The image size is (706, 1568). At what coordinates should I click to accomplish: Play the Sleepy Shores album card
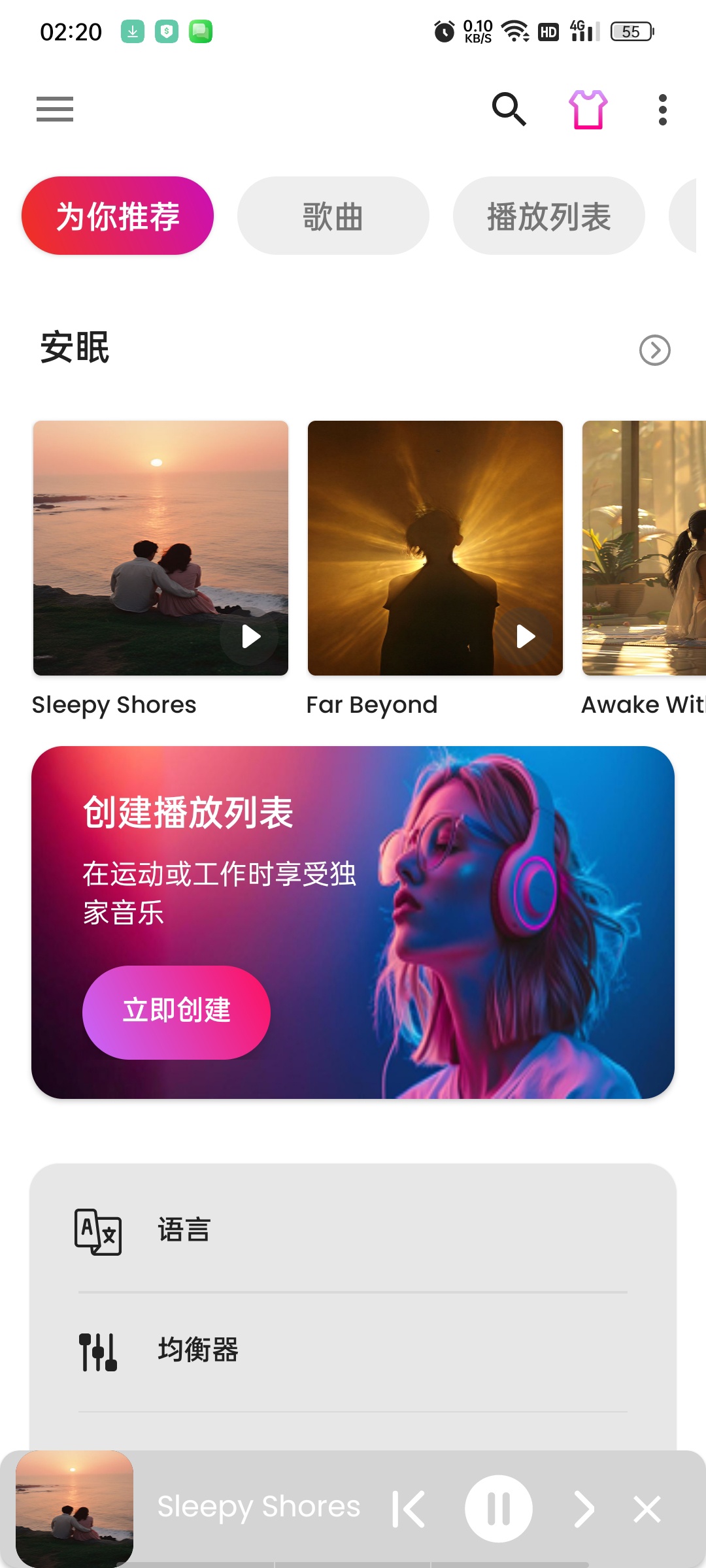[x=249, y=636]
